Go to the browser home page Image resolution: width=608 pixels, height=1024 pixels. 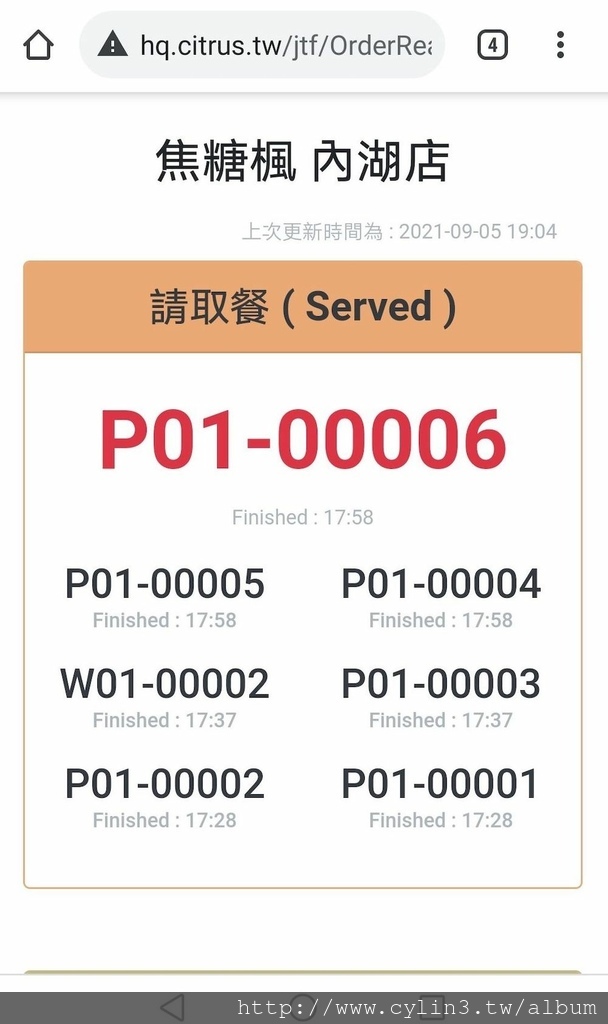pos(38,45)
